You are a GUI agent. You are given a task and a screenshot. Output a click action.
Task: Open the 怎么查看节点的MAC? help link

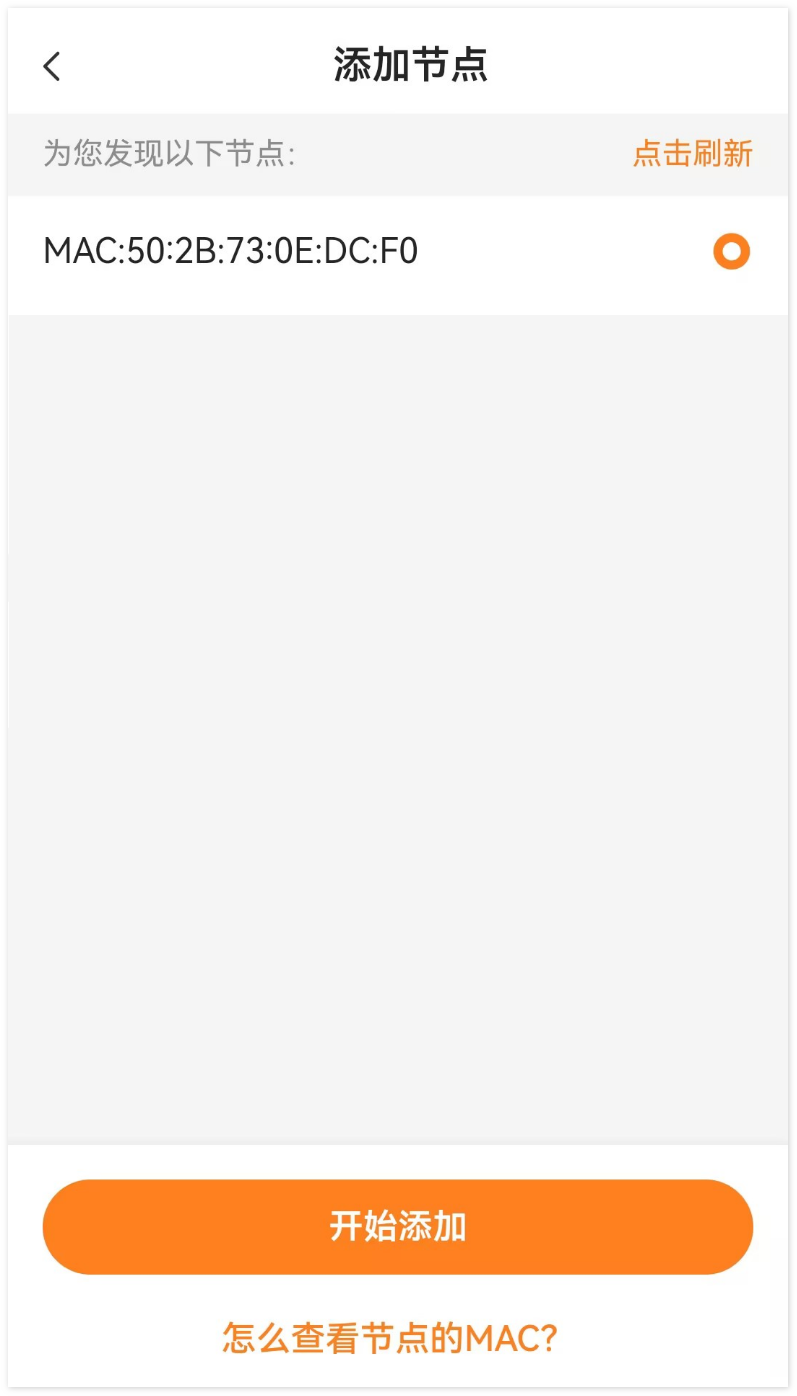coord(389,1337)
